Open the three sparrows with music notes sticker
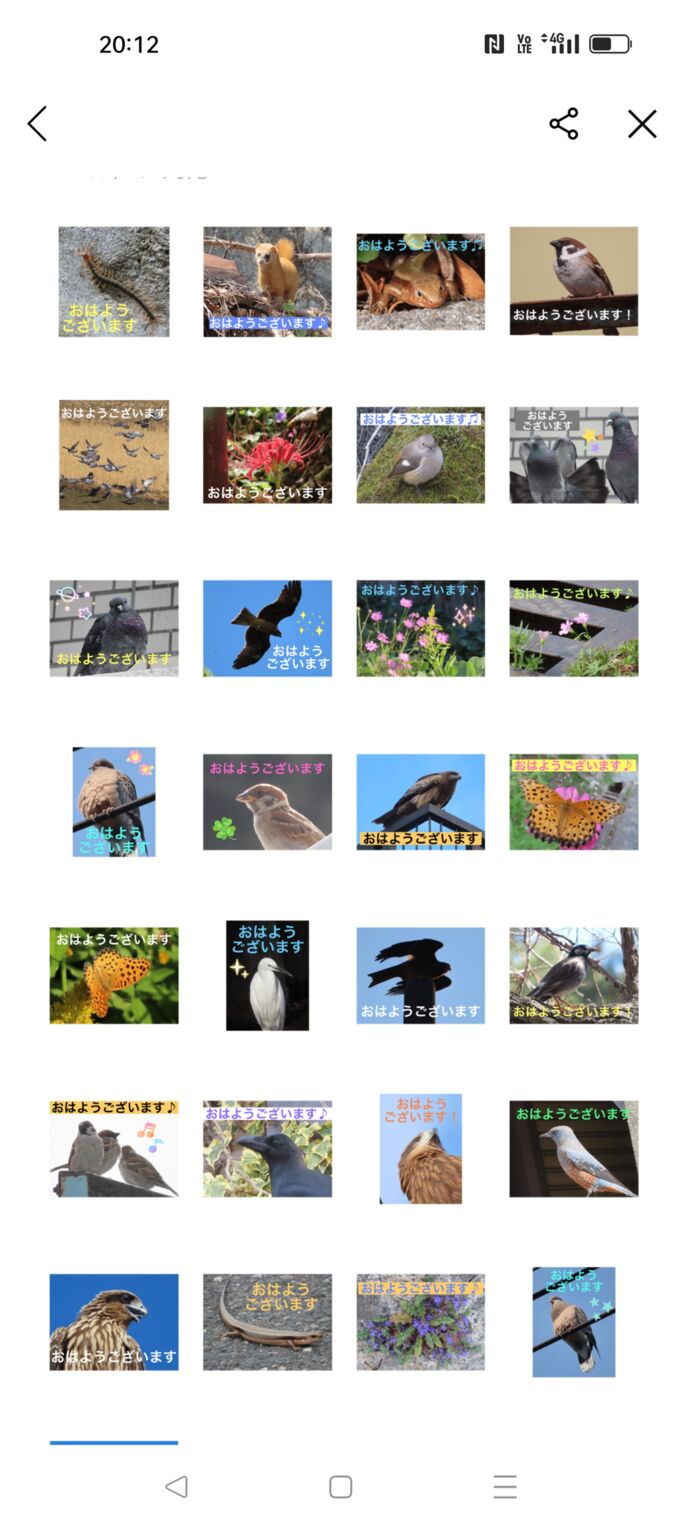This screenshot has height=1529, width=688. click(x=114, y=1148)
